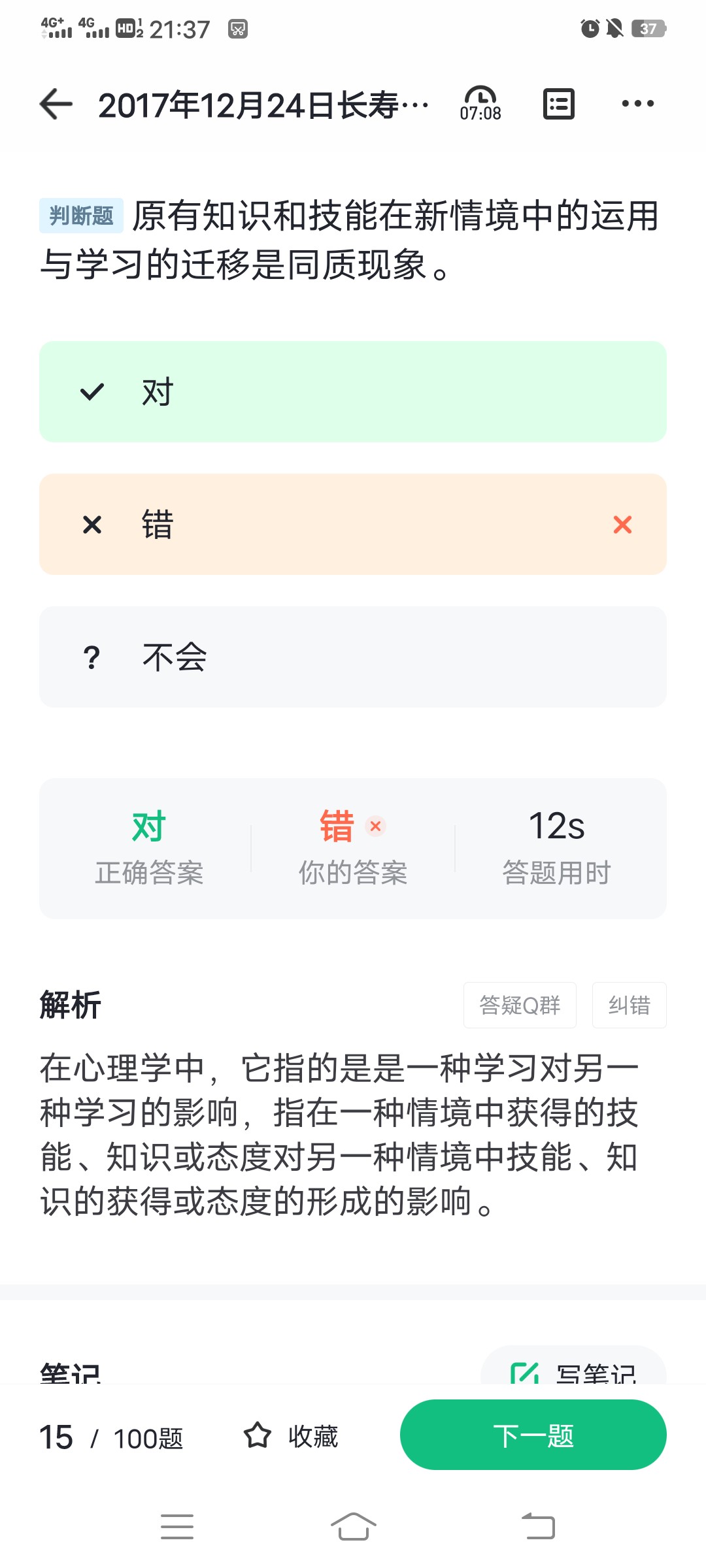Tap 纠错 to report an error

pyautogui.click(x=629, y=1005)
